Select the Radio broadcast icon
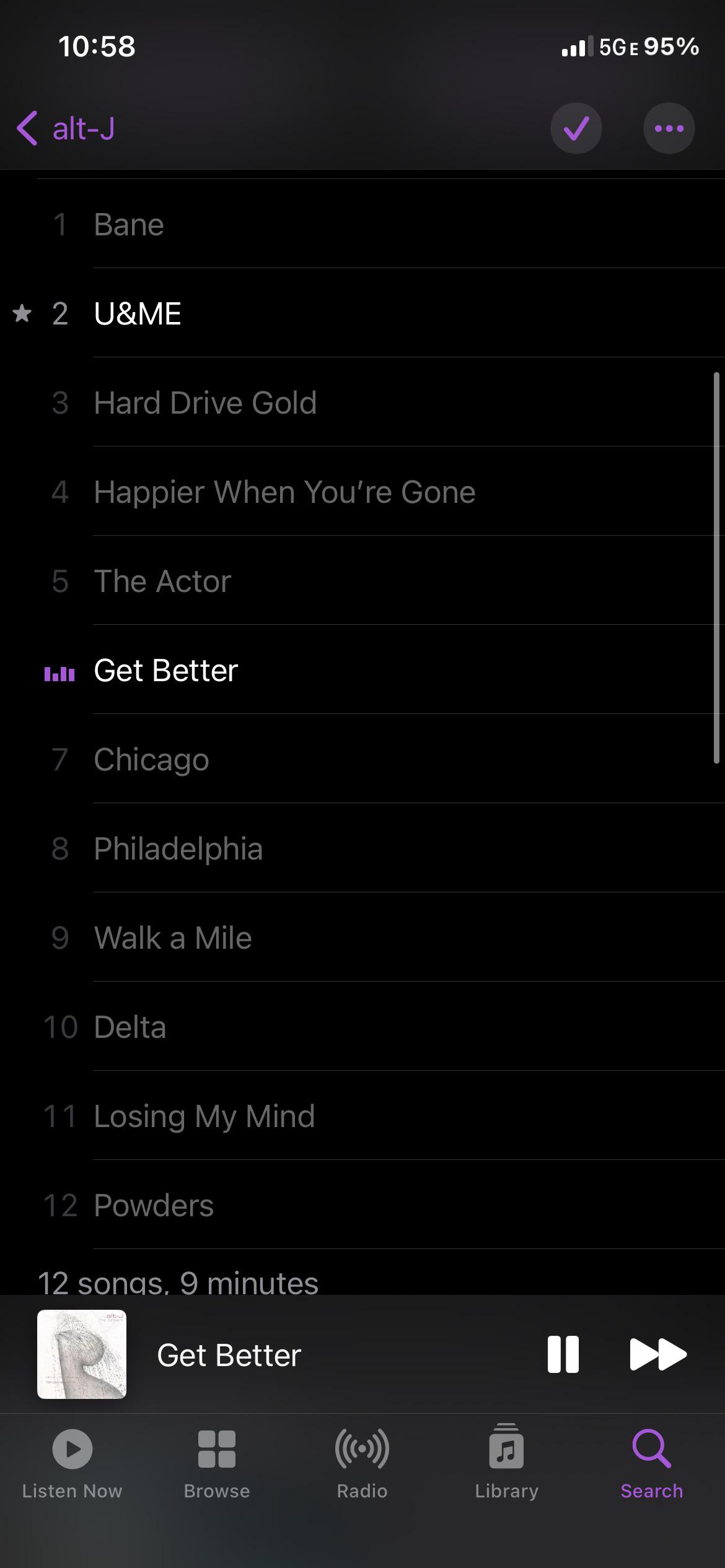725x1568 pixels. pos(362,1452)
